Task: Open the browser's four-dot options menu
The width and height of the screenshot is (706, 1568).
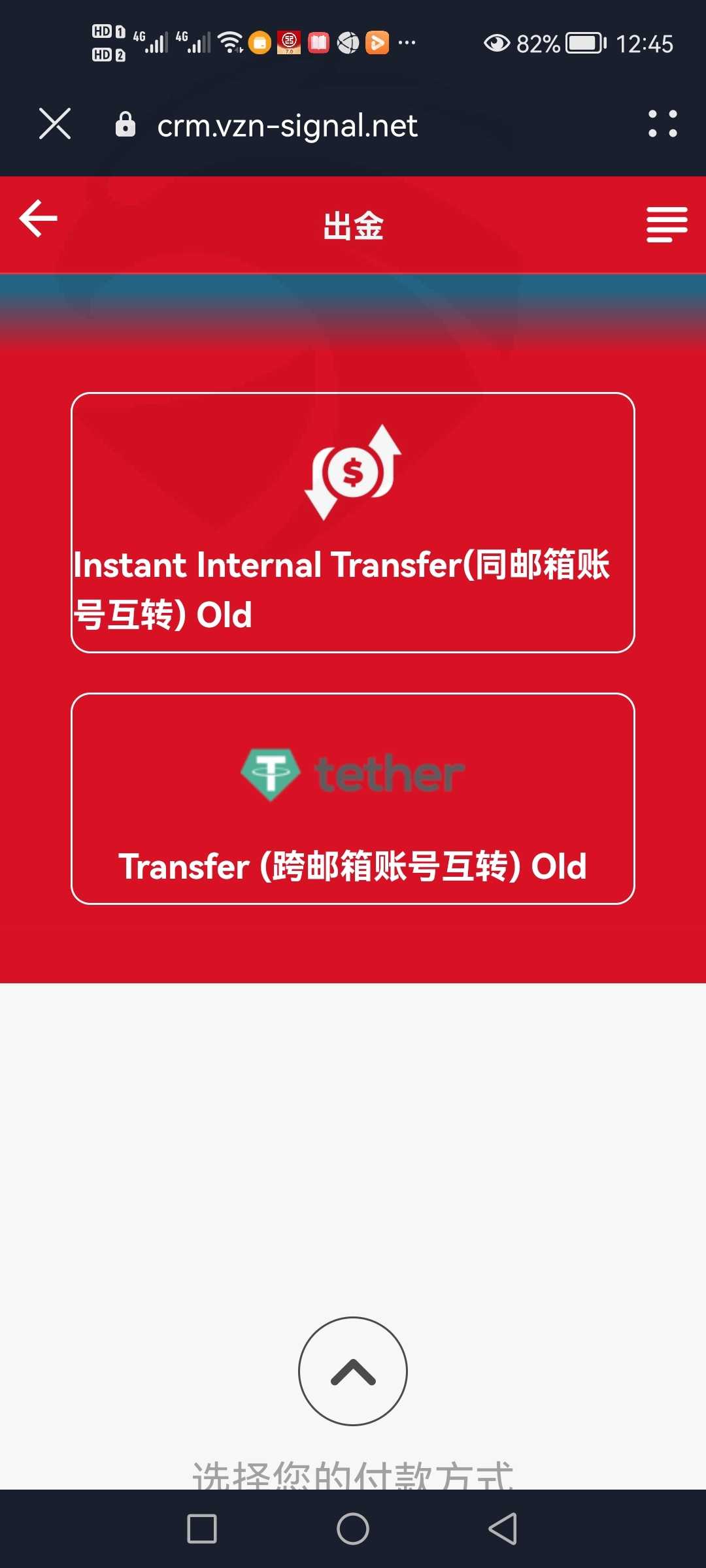Action: [x=662, y=124]
